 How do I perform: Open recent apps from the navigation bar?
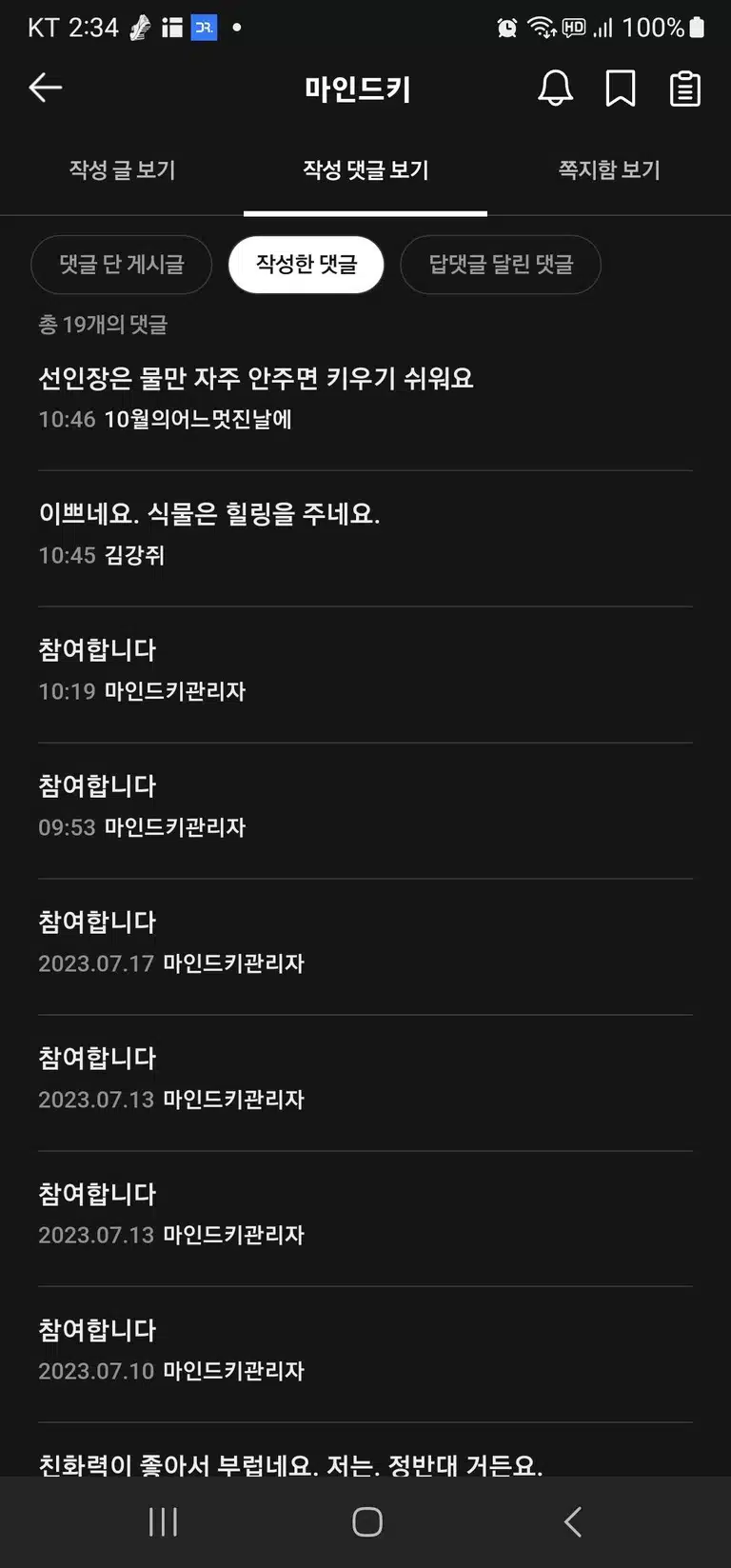point(163,1521)
